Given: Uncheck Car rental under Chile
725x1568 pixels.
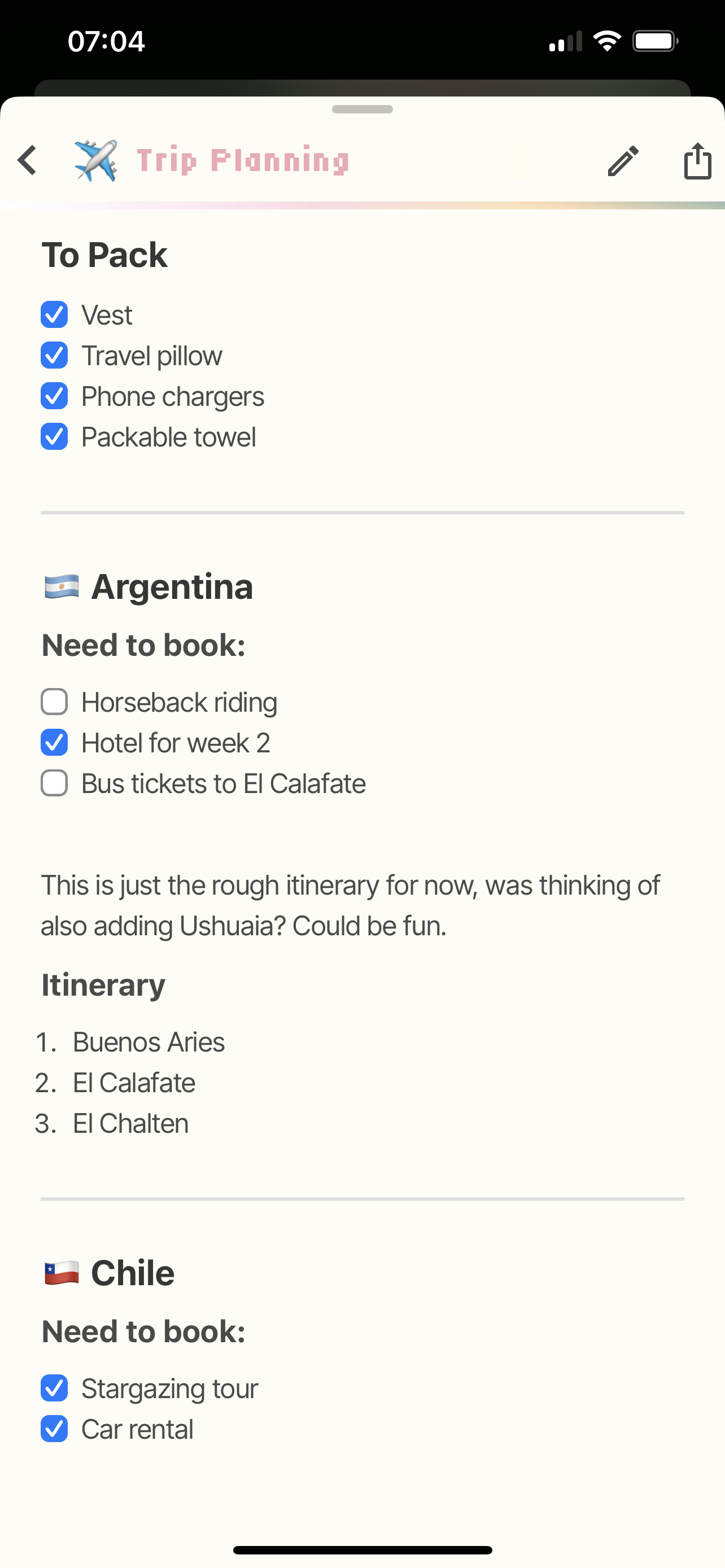Looking at the screenshot, I should pyautogui.click(x=54, y=1429).
